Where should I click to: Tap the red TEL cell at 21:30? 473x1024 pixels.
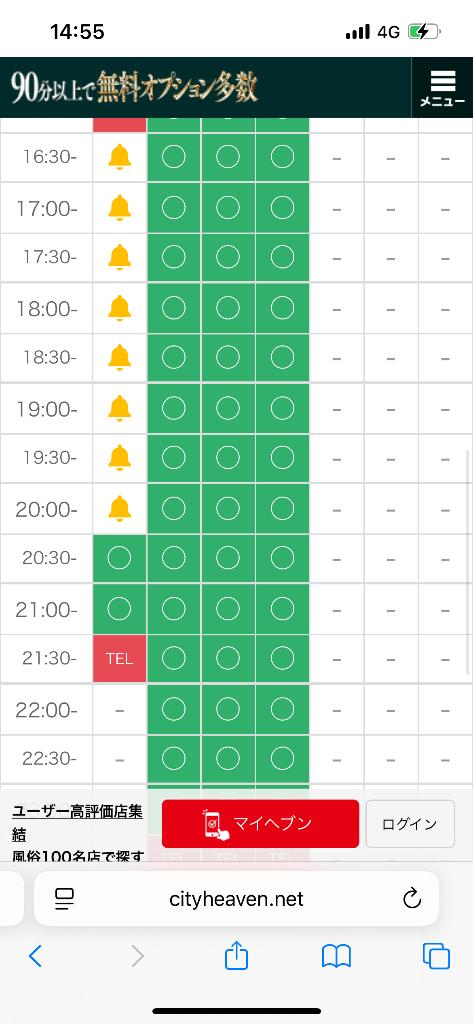(x=119, y=659)
